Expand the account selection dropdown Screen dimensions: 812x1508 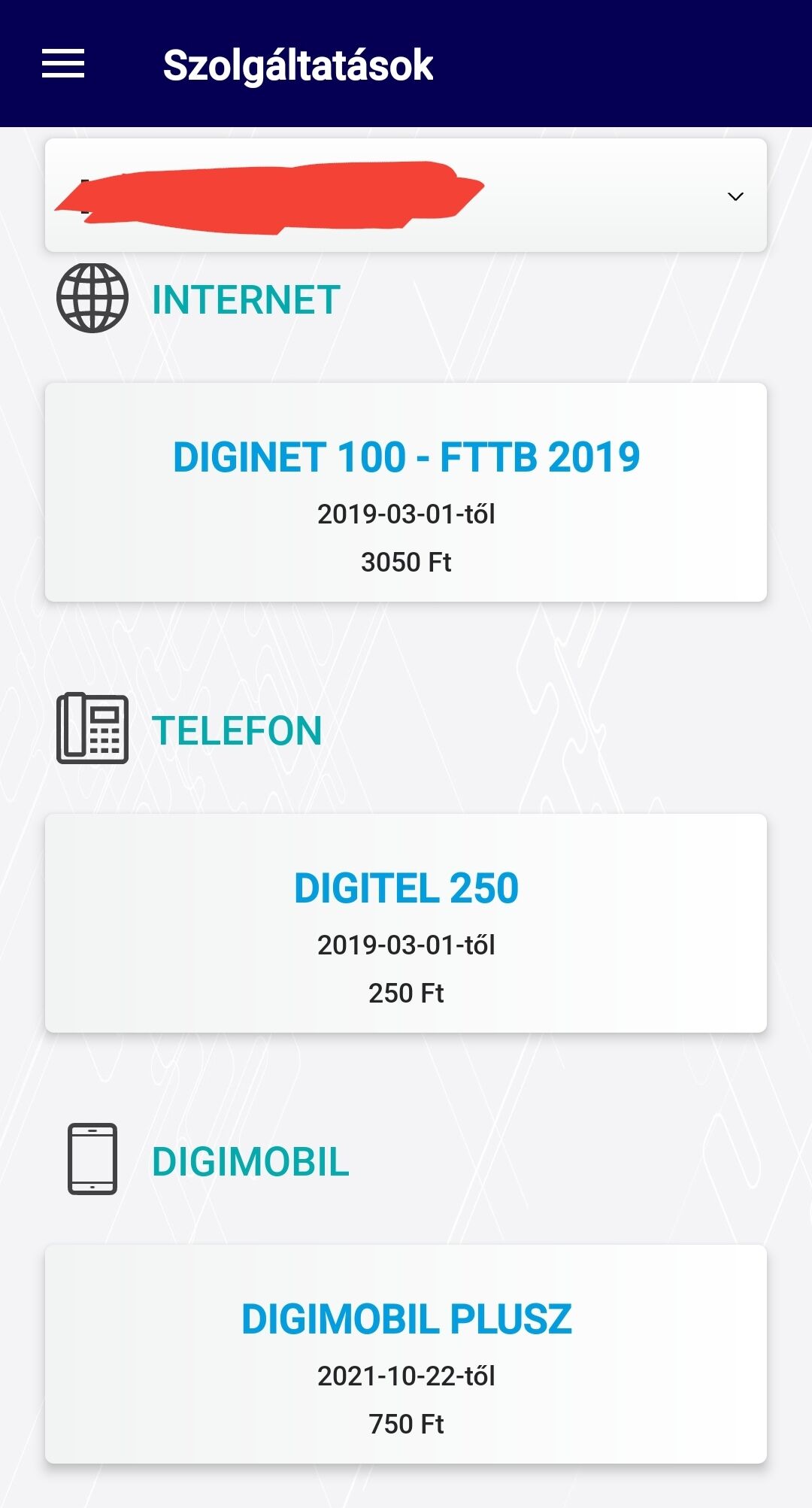(735, 196)
